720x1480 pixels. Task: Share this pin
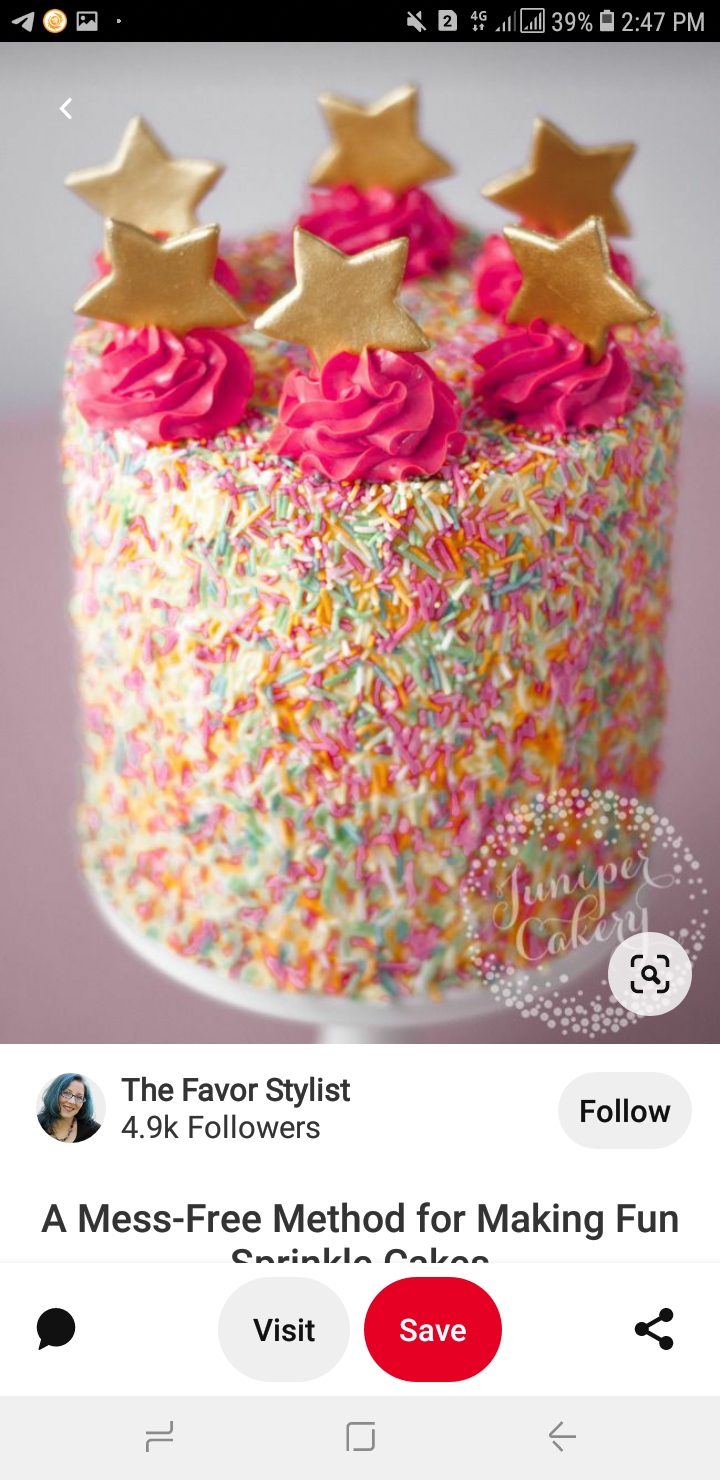654,1329
